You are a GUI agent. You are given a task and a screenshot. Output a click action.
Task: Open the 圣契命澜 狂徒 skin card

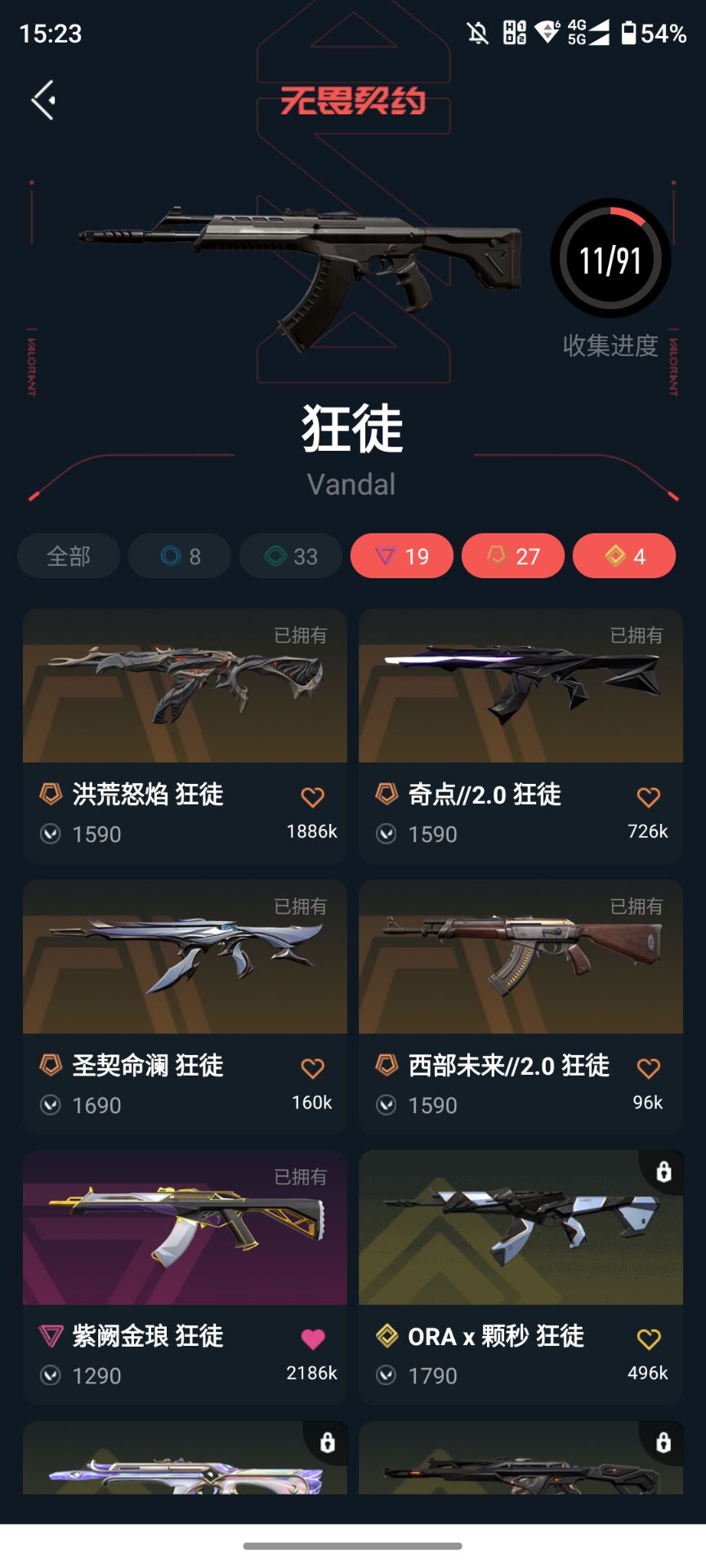click(185, 1007)
